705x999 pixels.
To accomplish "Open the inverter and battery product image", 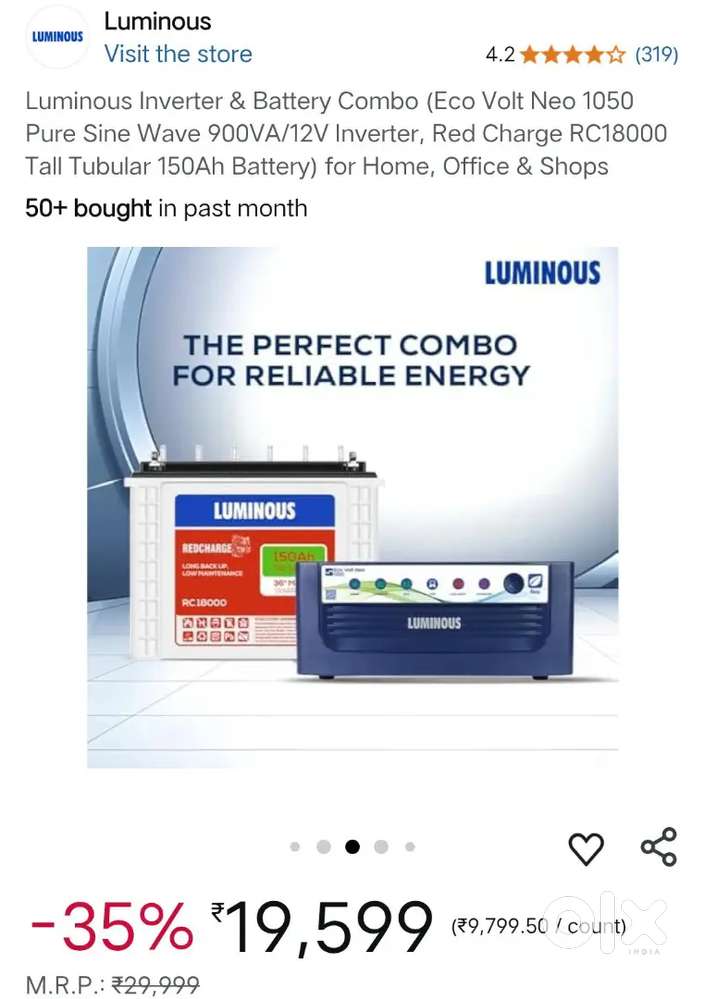I will coord(352,508).
